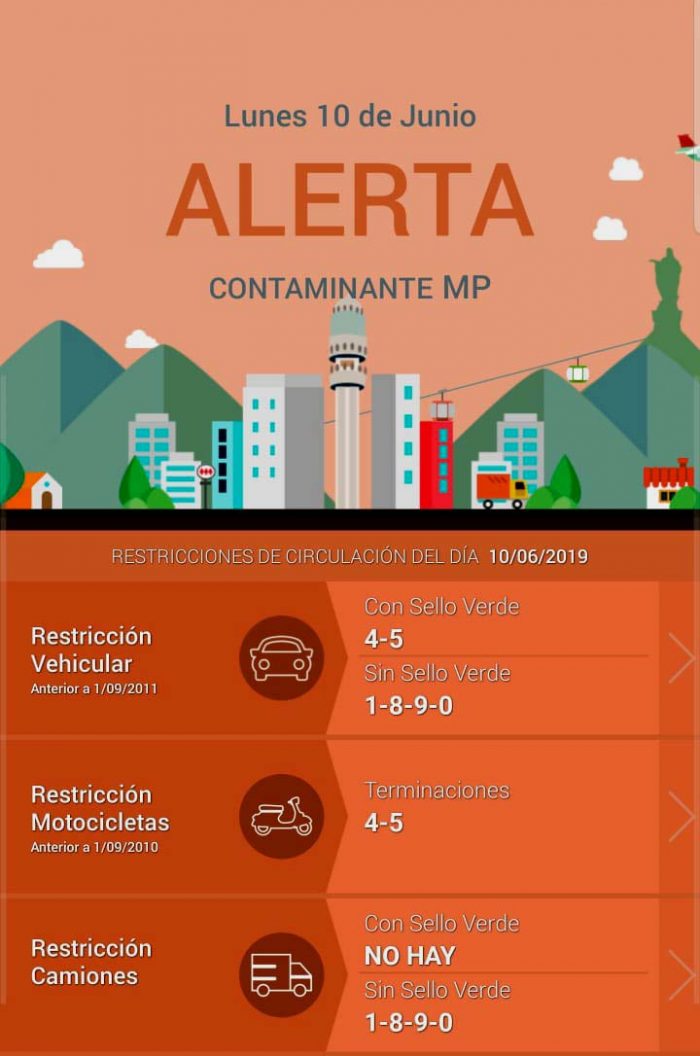Open the Restricción Camiones row
700x1056 pixels.
(x=680, y=974)
